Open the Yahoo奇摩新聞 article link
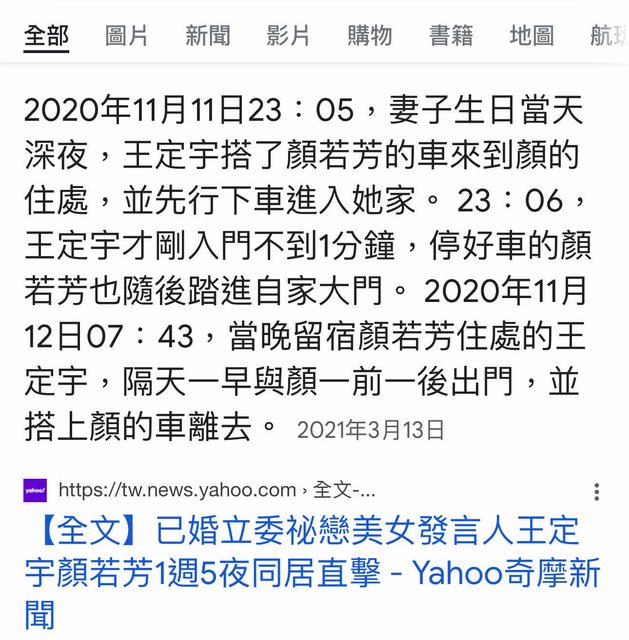629x640 pixels. pos(312,571)
